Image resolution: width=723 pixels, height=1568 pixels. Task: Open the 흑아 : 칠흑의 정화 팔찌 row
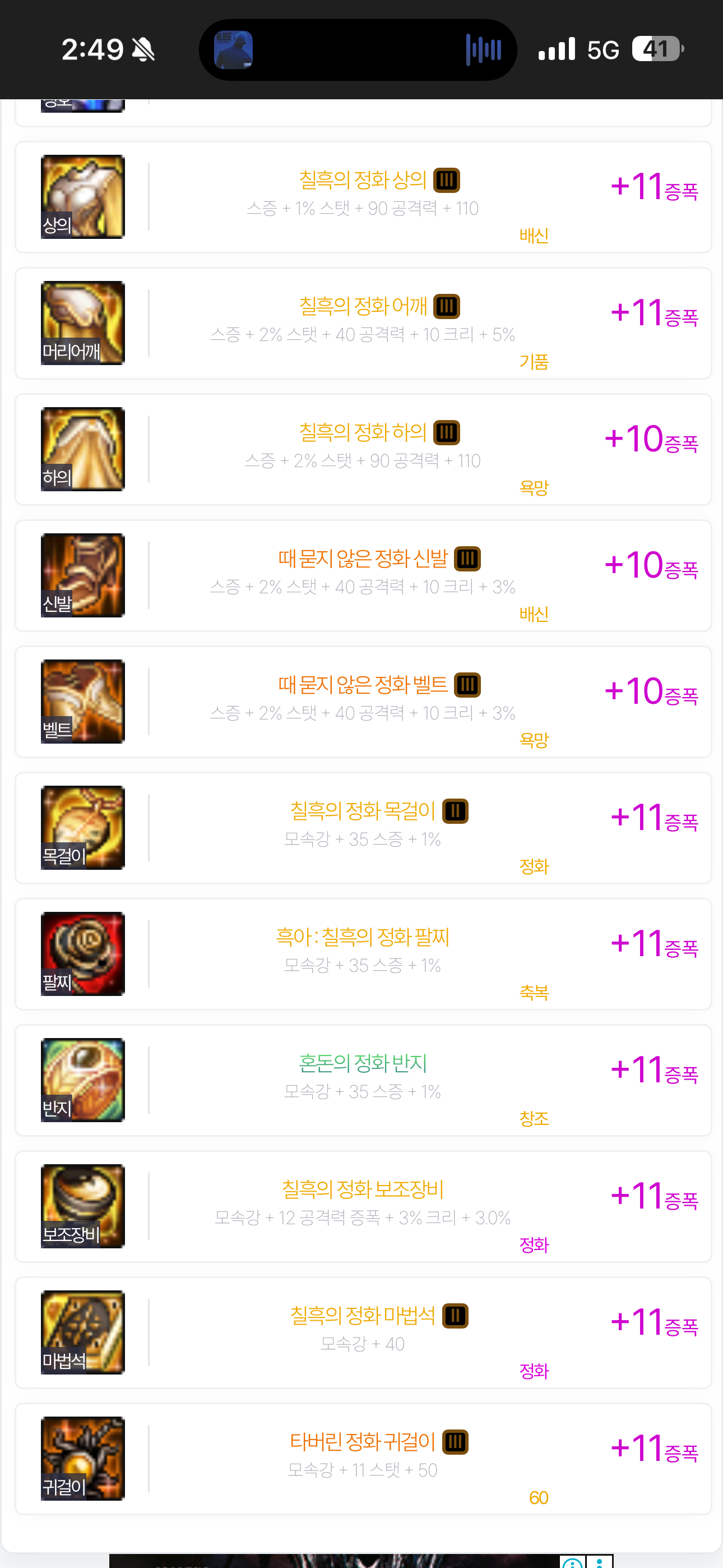tap(363, 954)
